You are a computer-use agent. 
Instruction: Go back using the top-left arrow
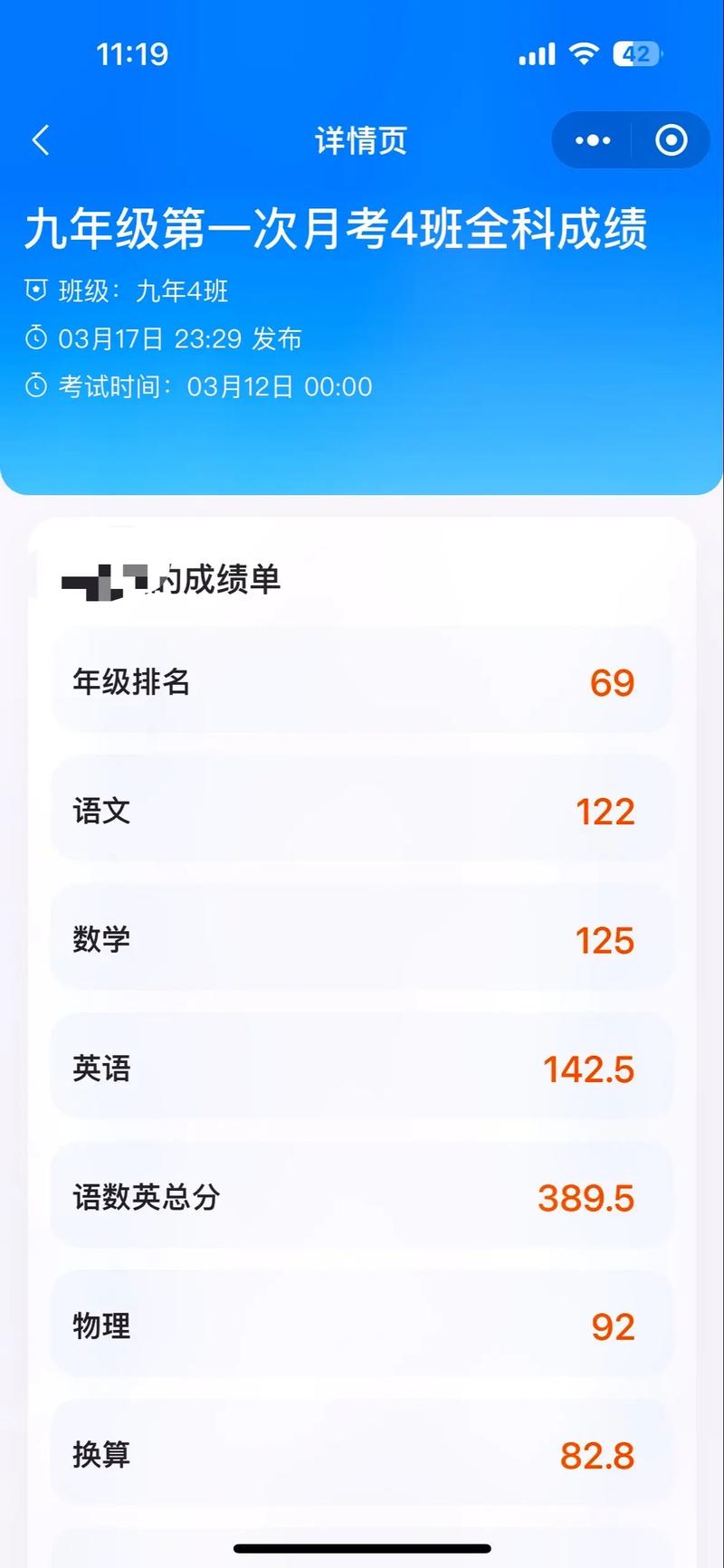pos(41,140)
